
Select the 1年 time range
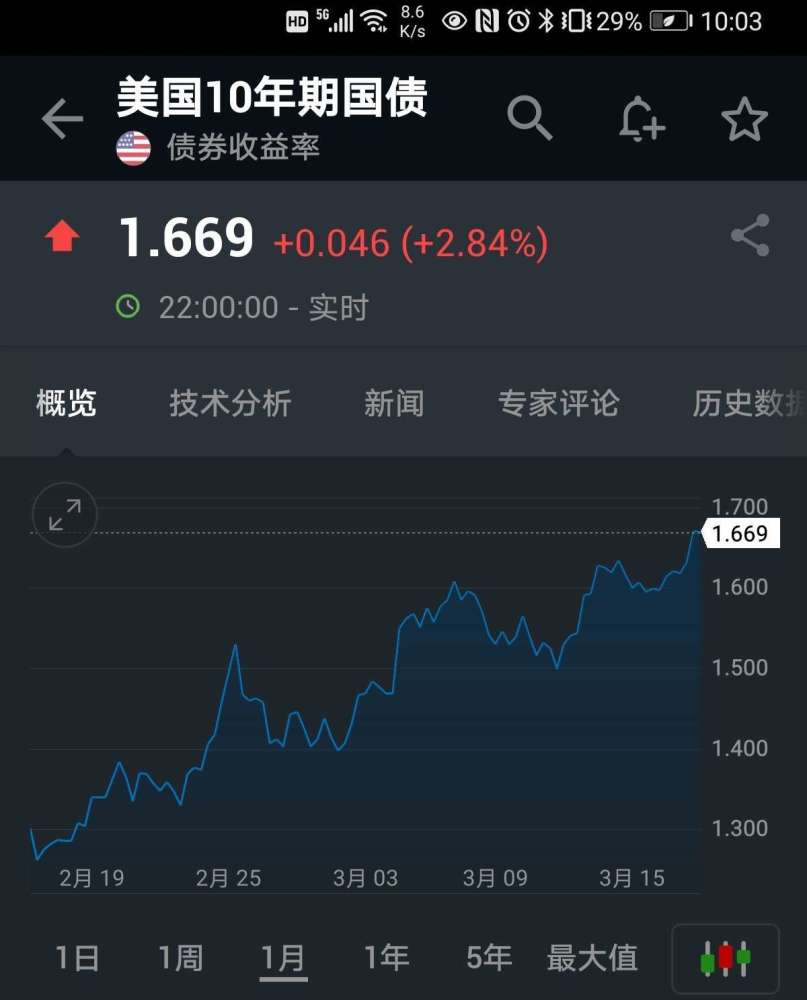coord(386,957)
